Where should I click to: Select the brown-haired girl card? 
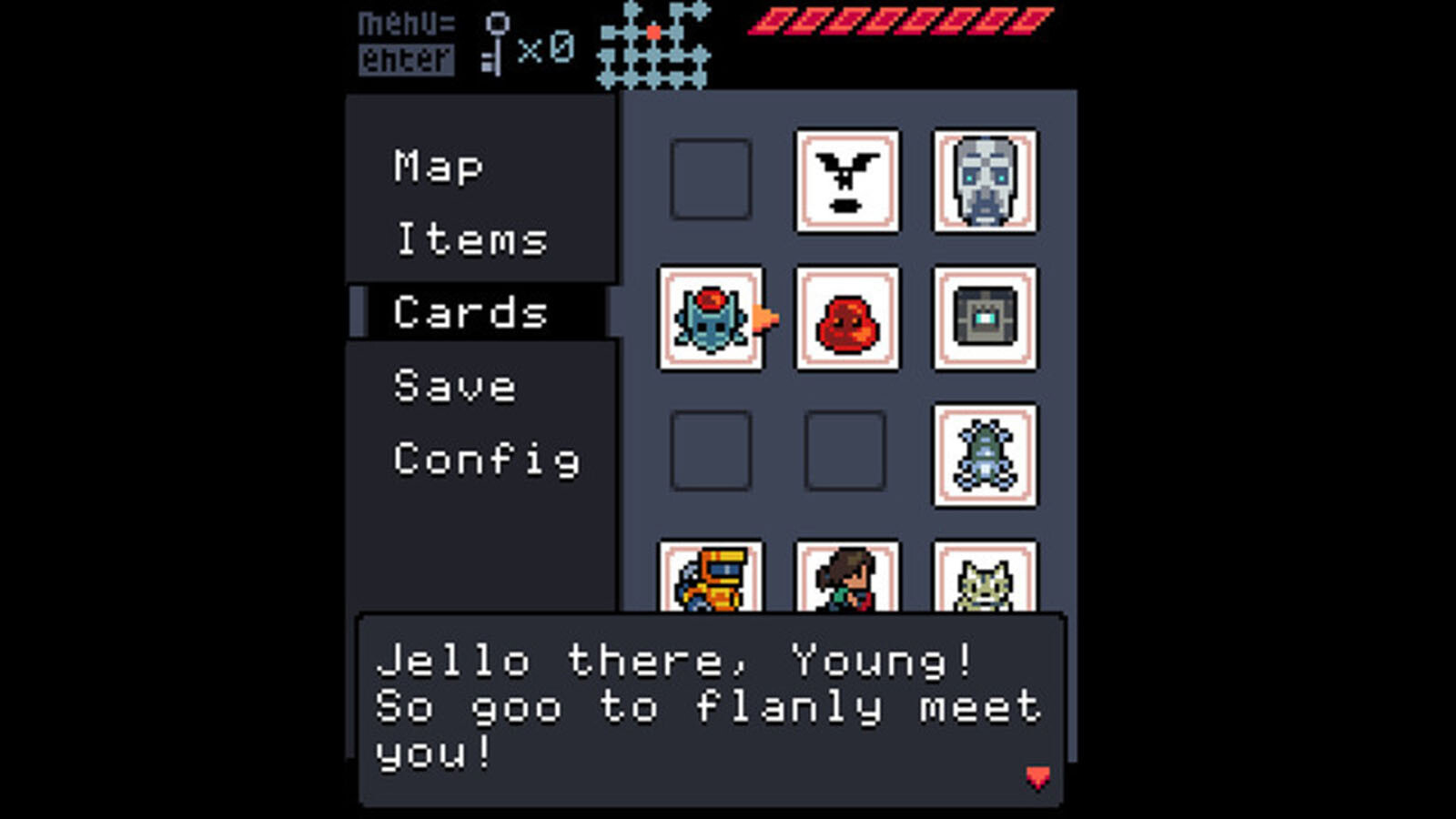pos(847,577)
